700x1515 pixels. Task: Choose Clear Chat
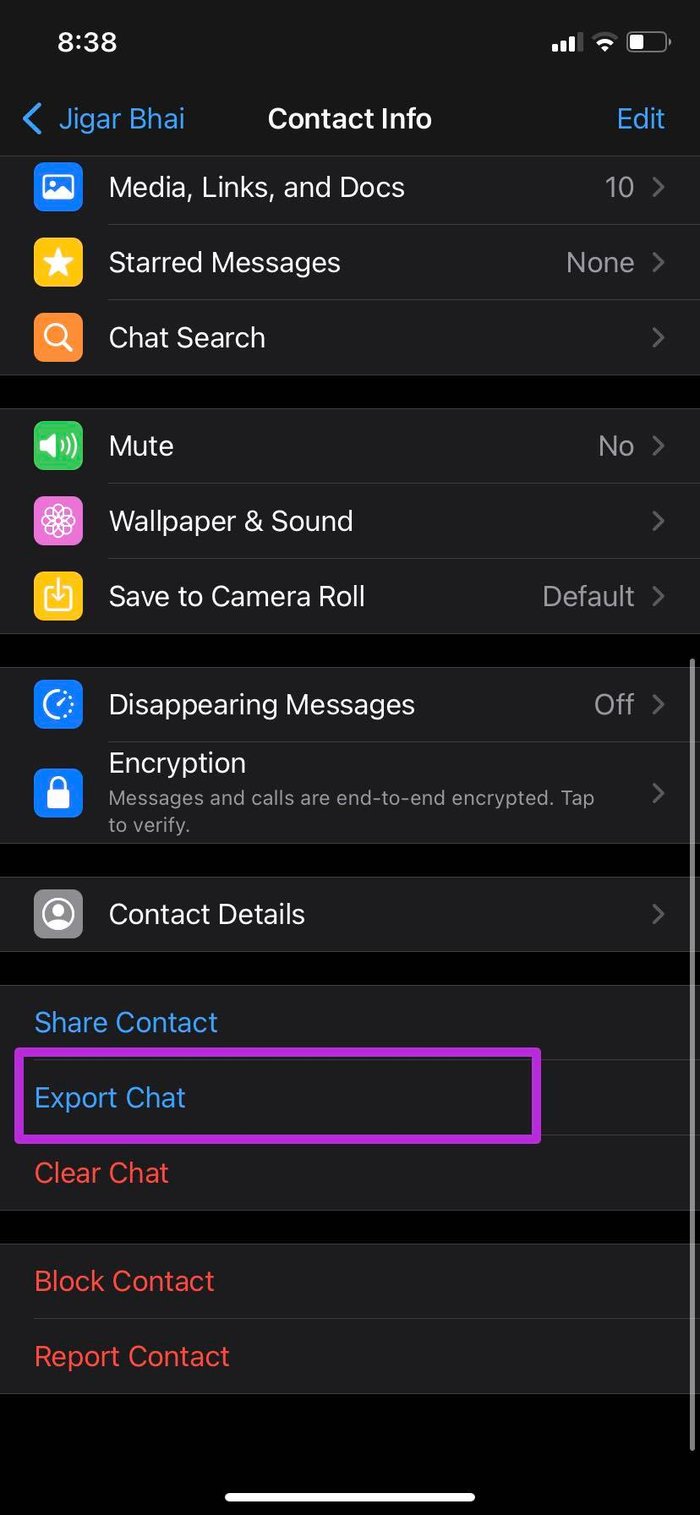[102, 1172]
